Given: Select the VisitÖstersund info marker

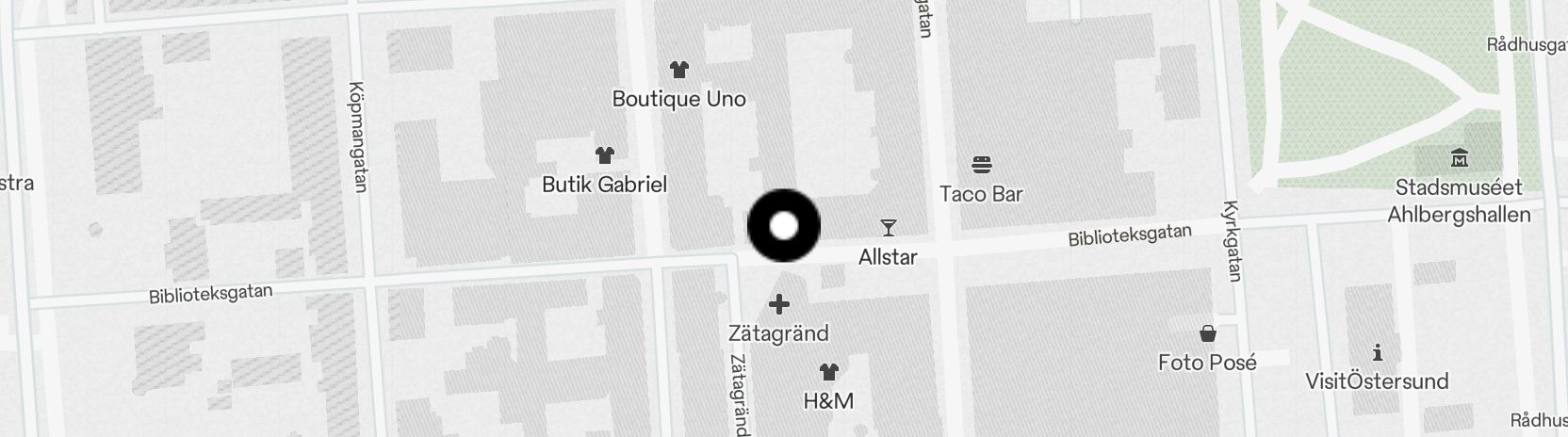Looking at the screenshot, I should click(1377, 354).
